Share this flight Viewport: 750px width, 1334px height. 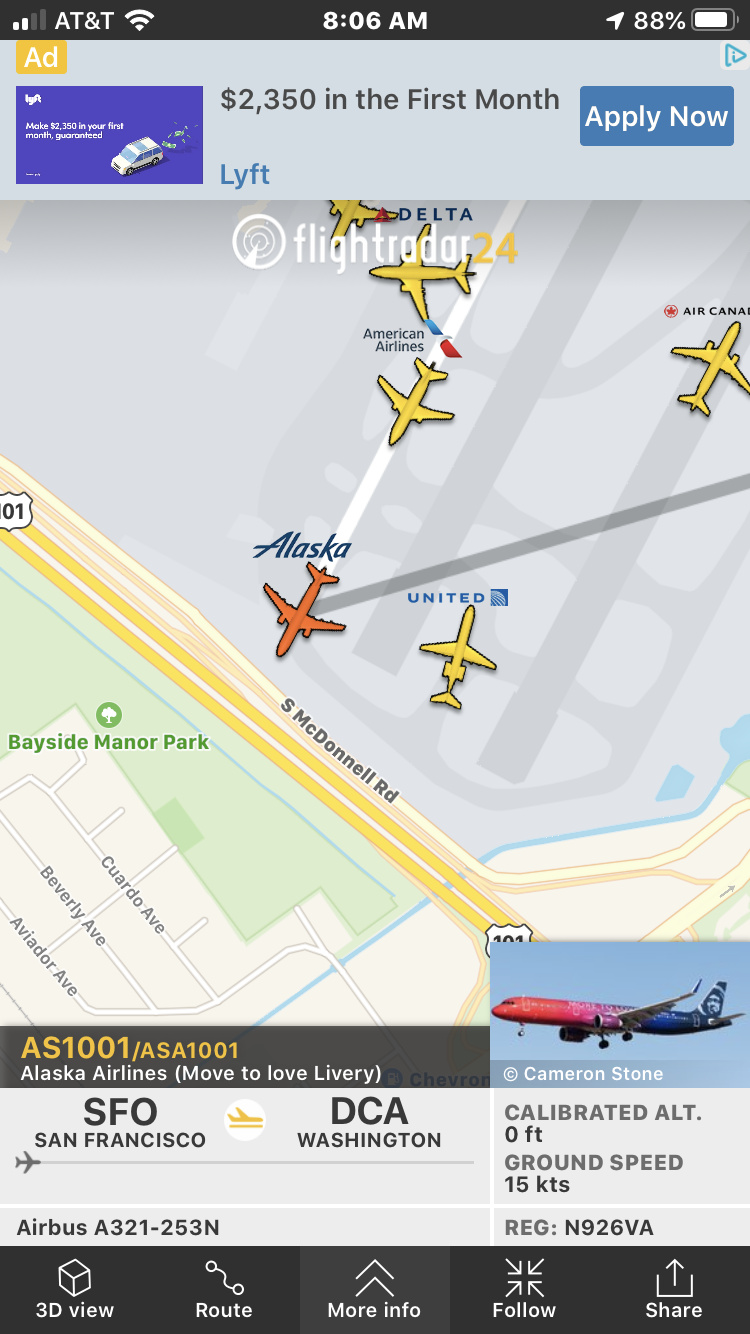point(673,1290)
